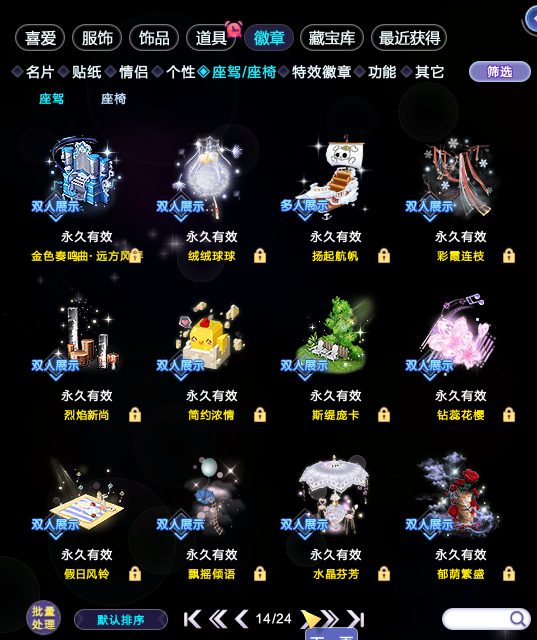Go to the next page arrow
Image resolution: width=537 pixels, height=640 pixels.
[310, 619]
